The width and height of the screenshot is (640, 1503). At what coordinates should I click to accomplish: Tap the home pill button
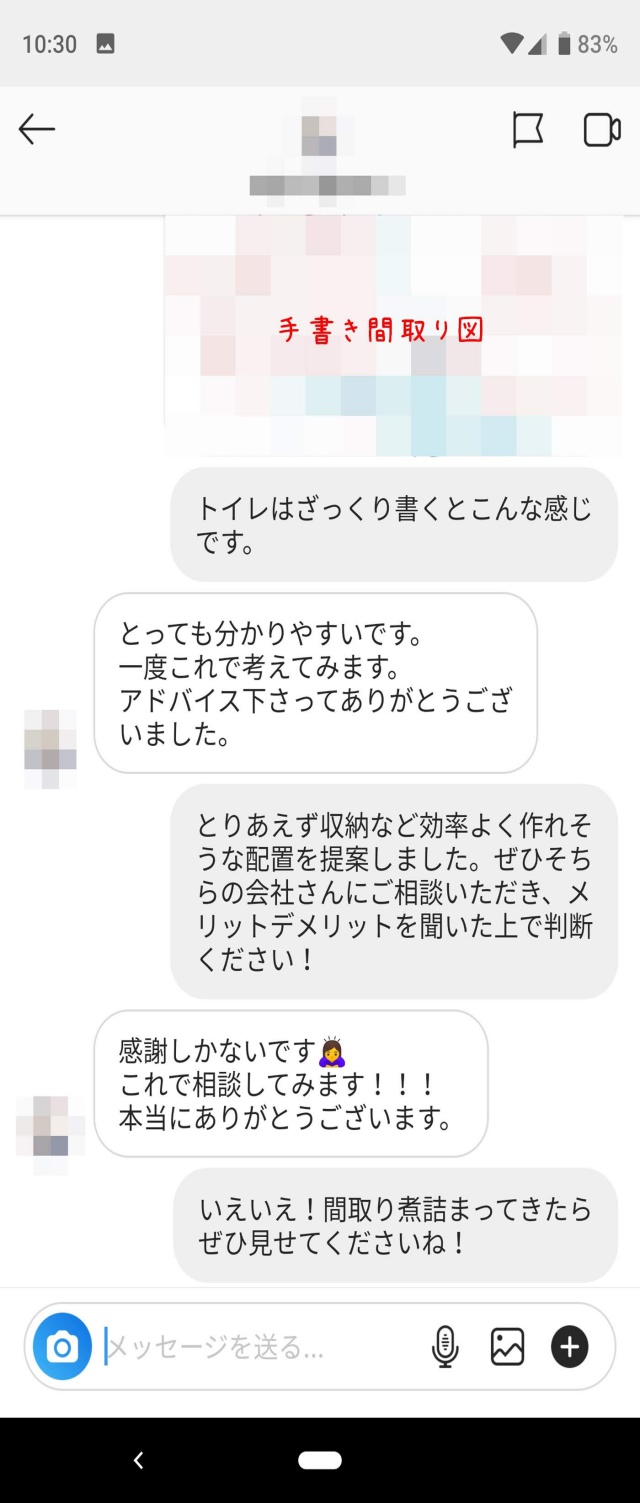point(320,1460)
